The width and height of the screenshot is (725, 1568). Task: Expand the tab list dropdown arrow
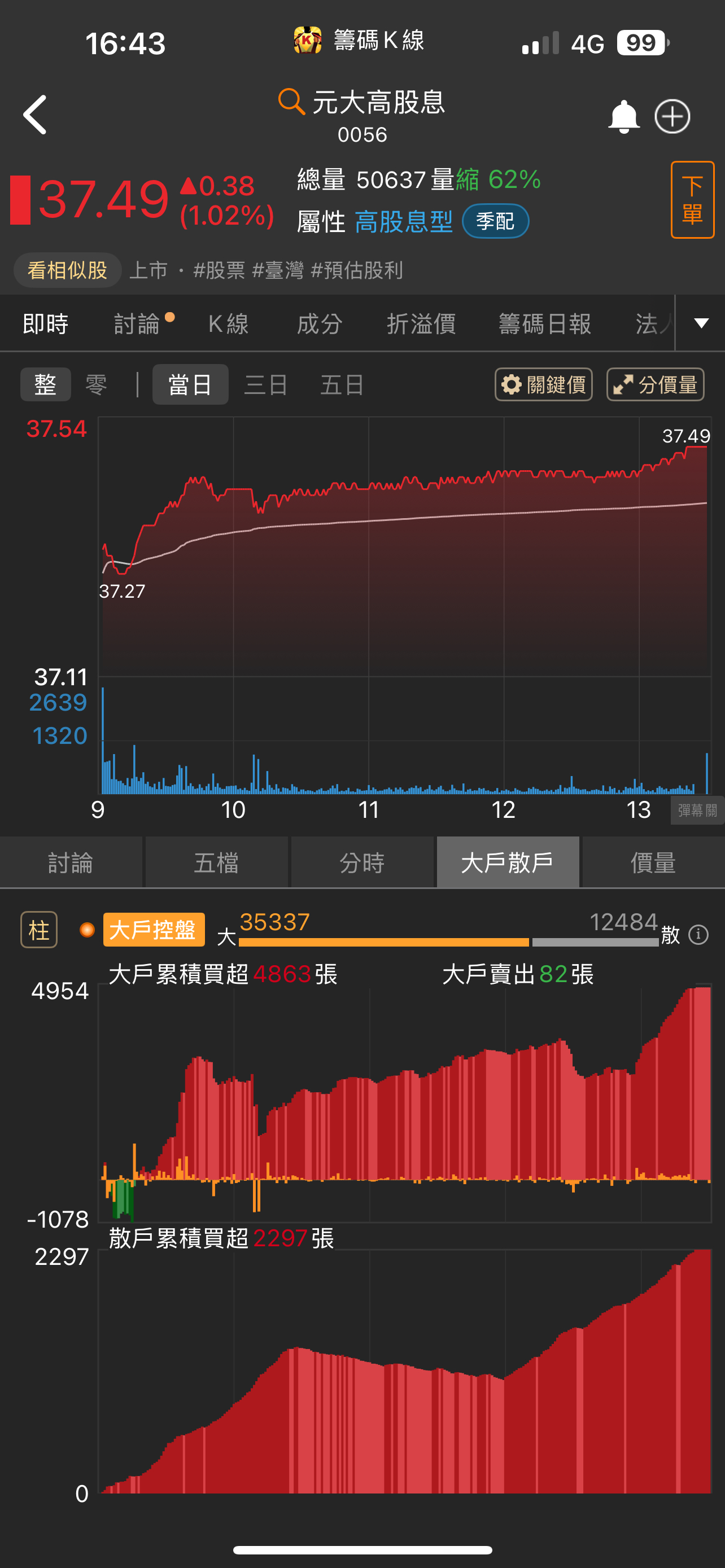point(701,323)
